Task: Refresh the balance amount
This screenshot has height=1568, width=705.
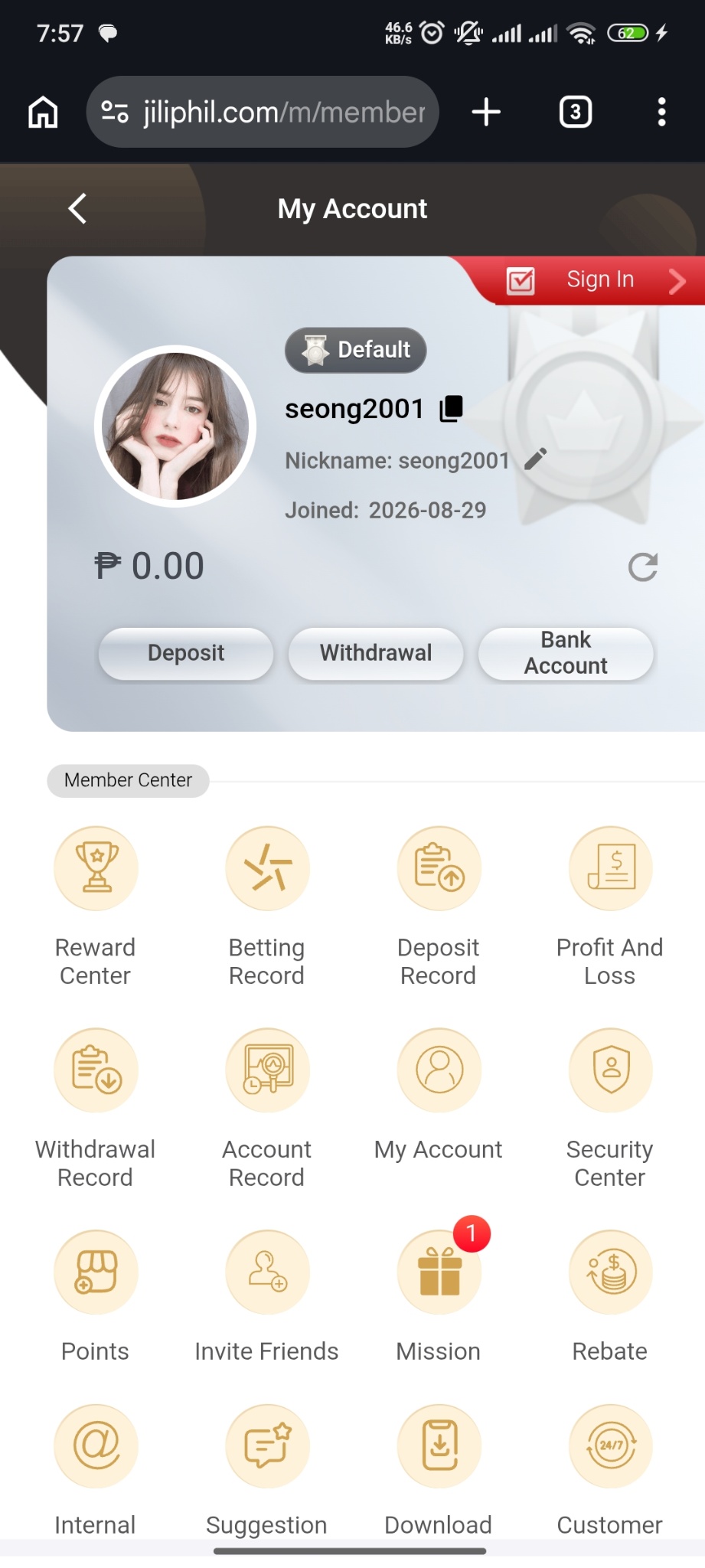Action: pos(642,567)
